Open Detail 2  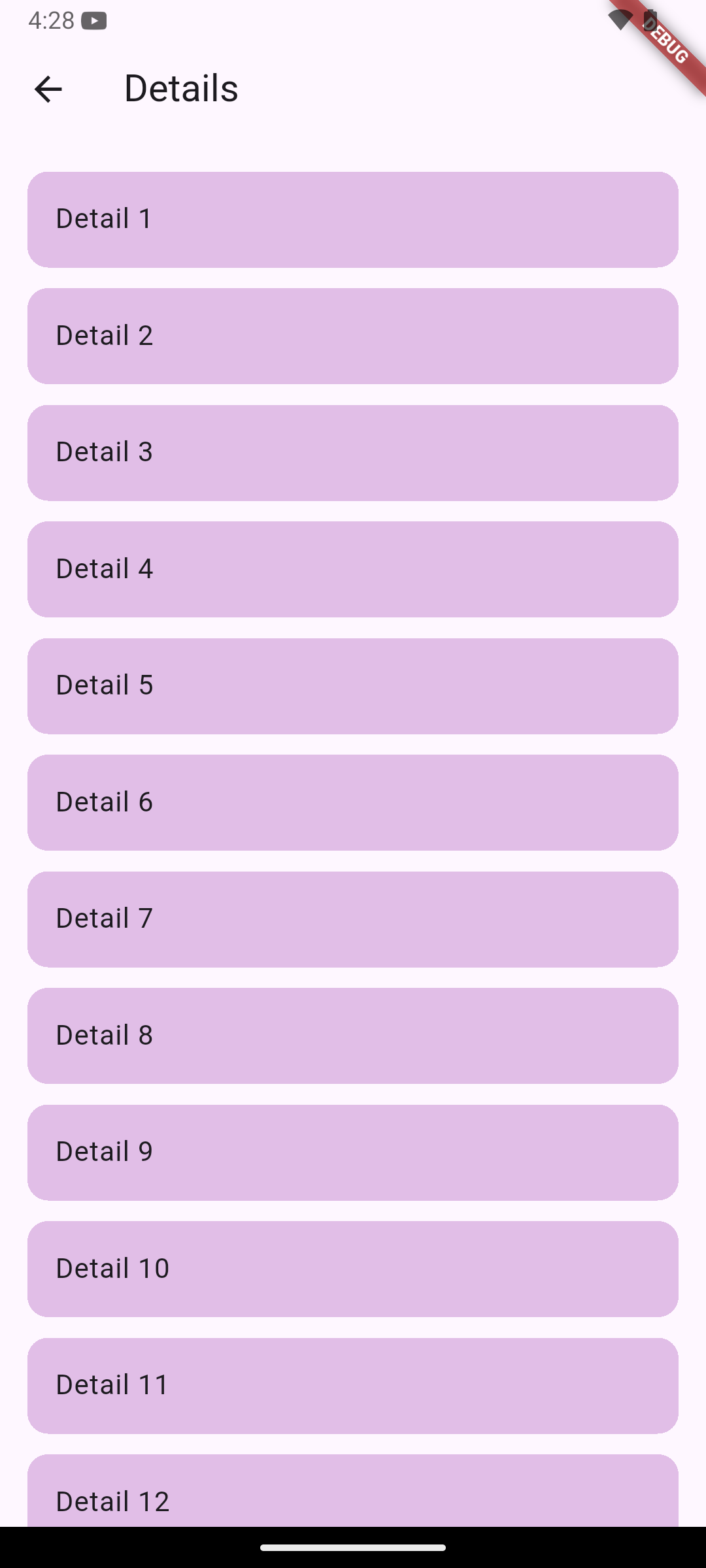353,335
